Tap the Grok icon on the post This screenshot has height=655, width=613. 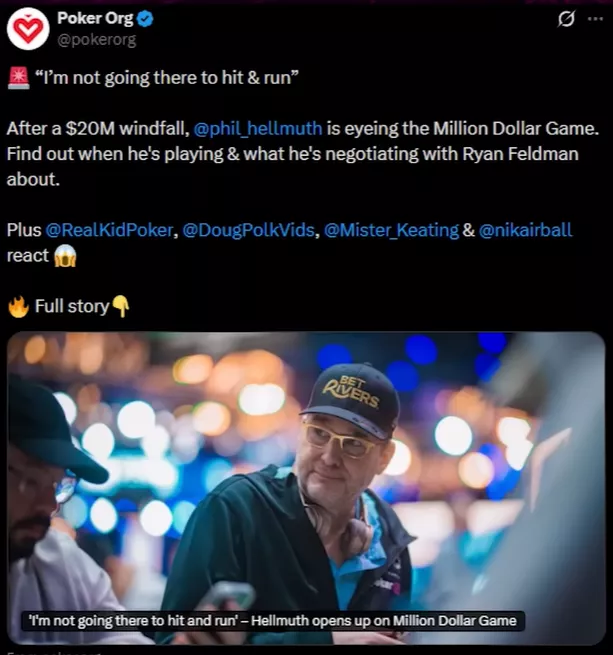[566, 19]
